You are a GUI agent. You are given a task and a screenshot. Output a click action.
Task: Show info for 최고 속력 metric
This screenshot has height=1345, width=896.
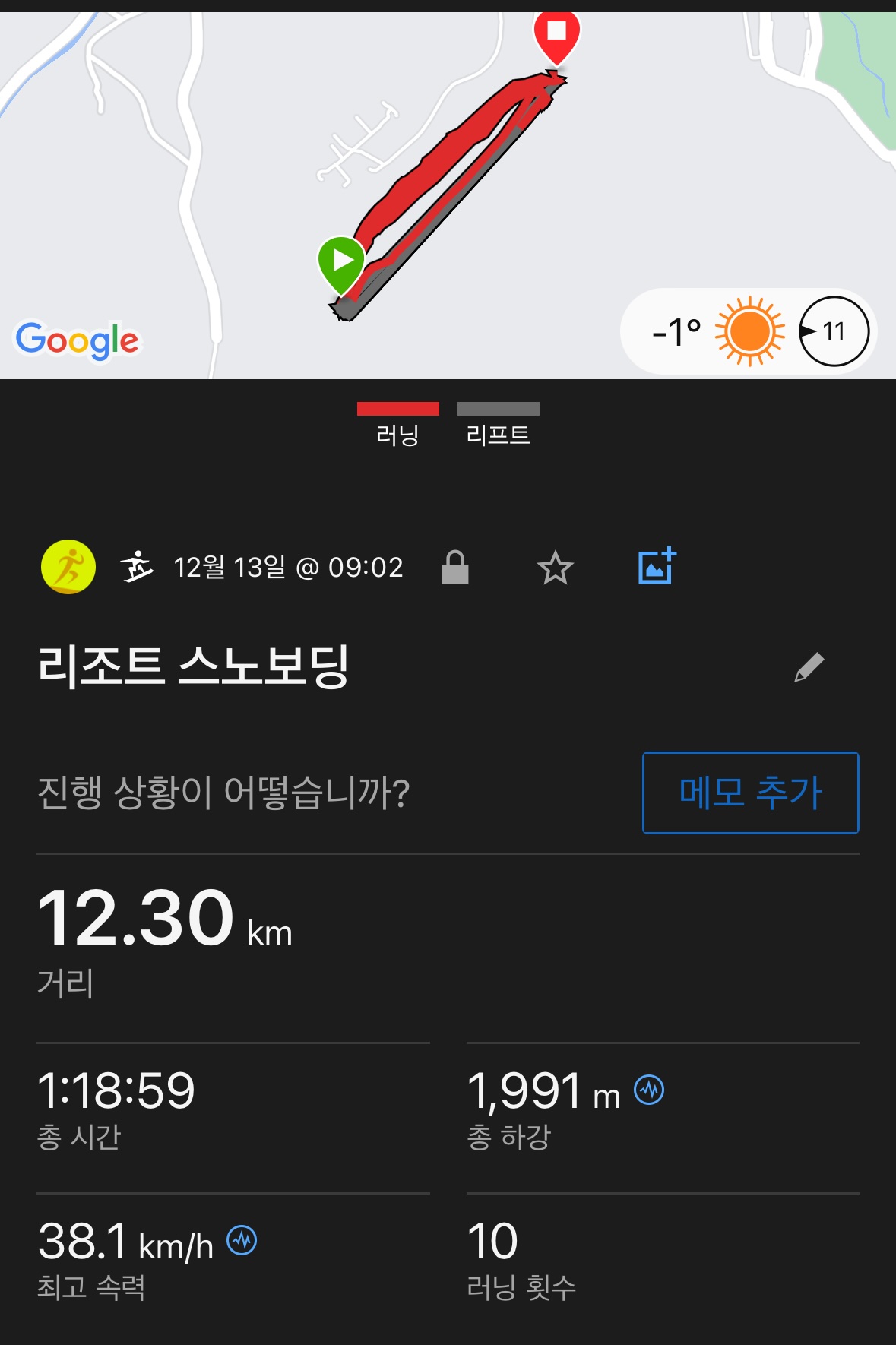click(242, 1240)
